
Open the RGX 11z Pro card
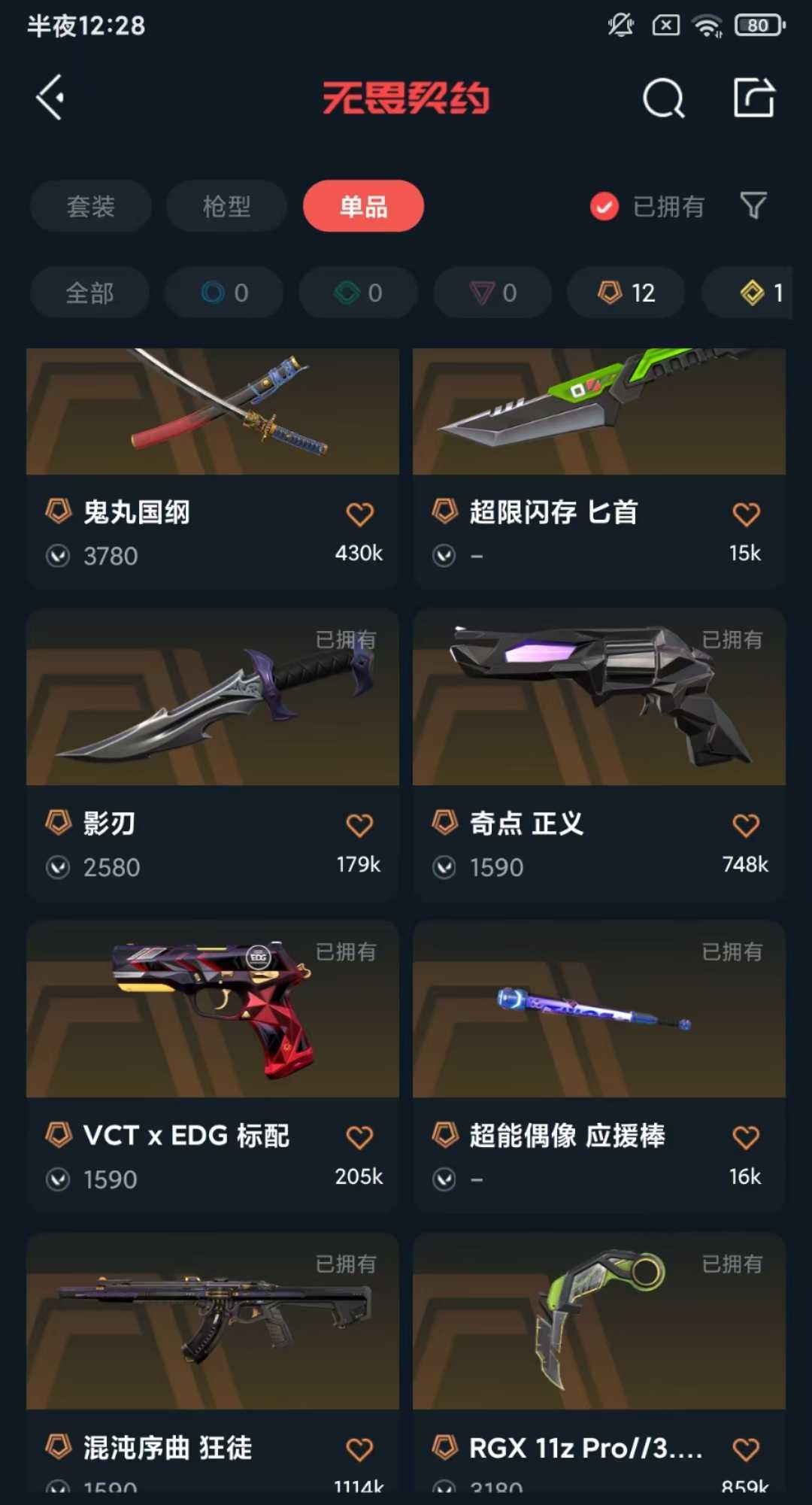click(599, 1363)
